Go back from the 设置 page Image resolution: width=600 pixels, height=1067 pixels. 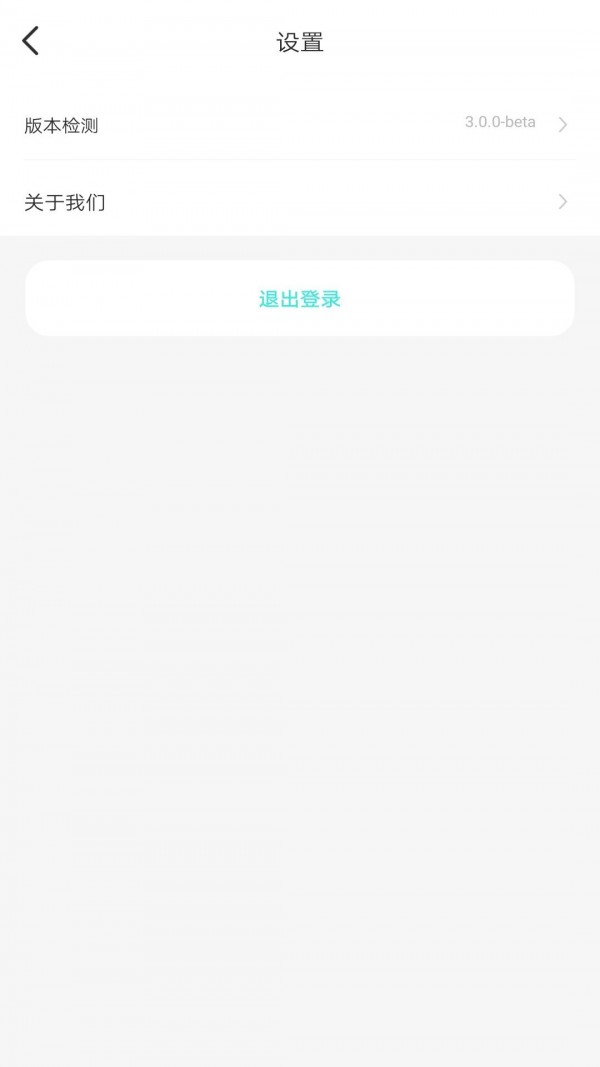[x=31, y=41]
